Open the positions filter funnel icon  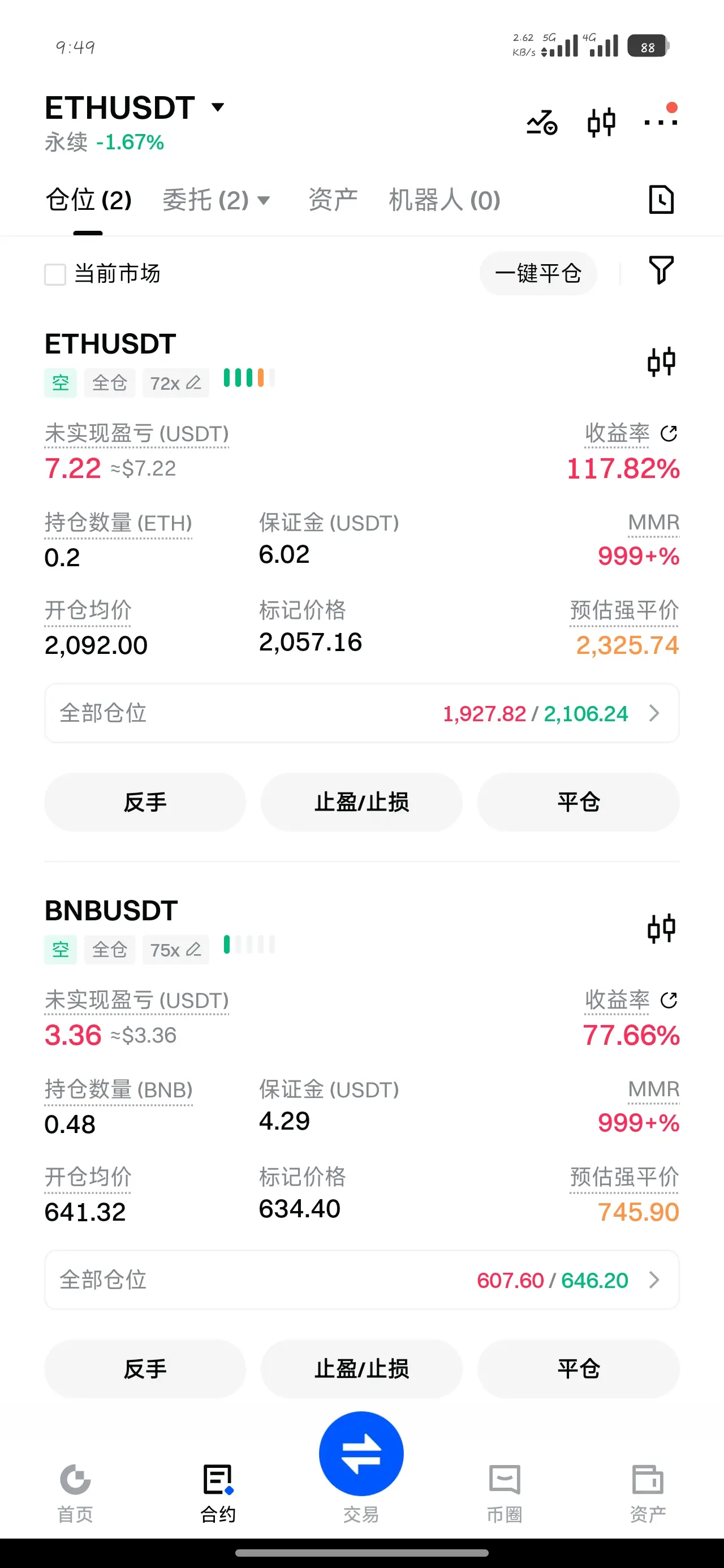click(661, 270)
